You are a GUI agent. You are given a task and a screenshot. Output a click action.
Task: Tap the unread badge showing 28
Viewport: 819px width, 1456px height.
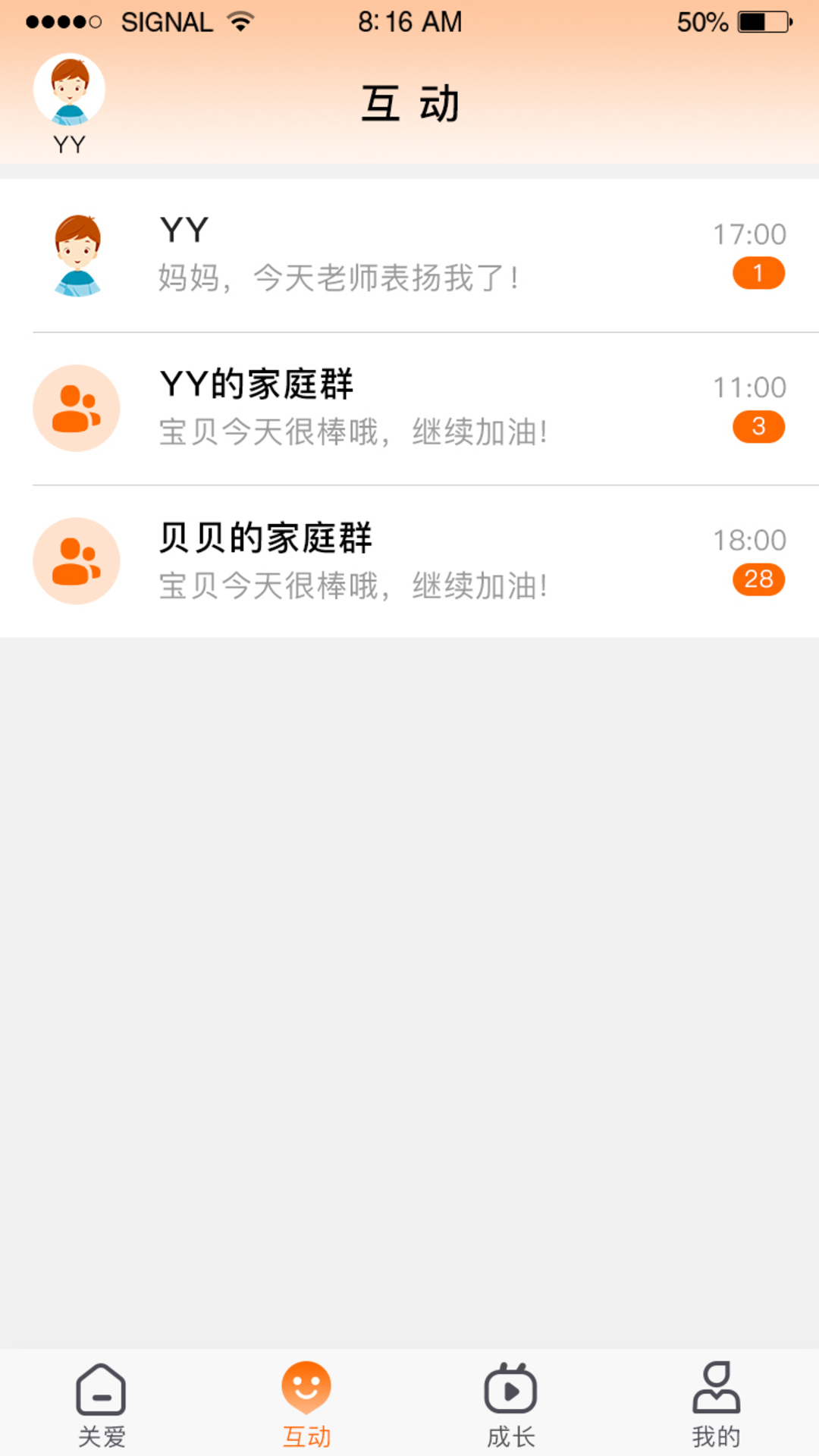(757, 579)
